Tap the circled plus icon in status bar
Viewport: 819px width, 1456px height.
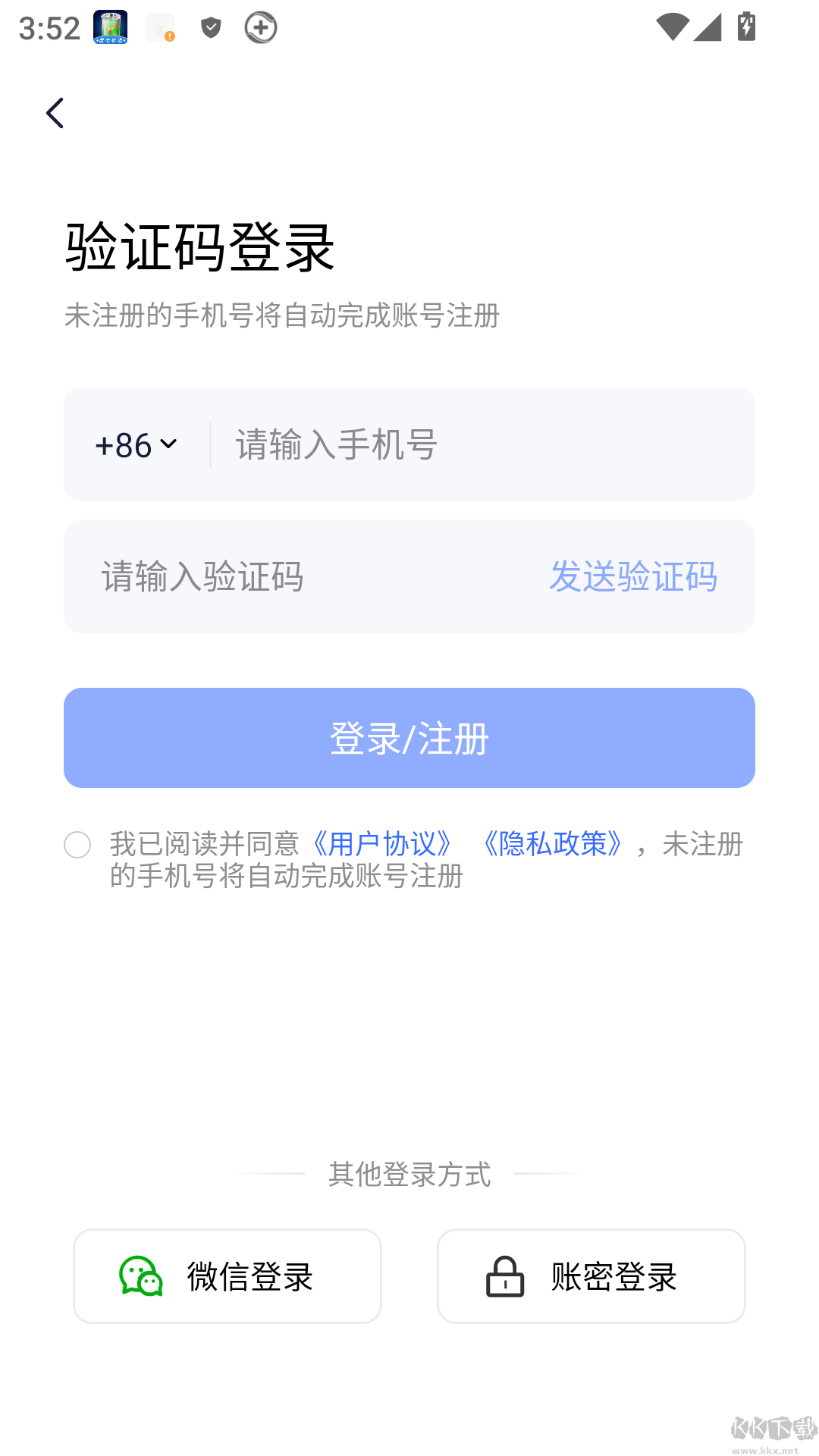tap(261, 27)
